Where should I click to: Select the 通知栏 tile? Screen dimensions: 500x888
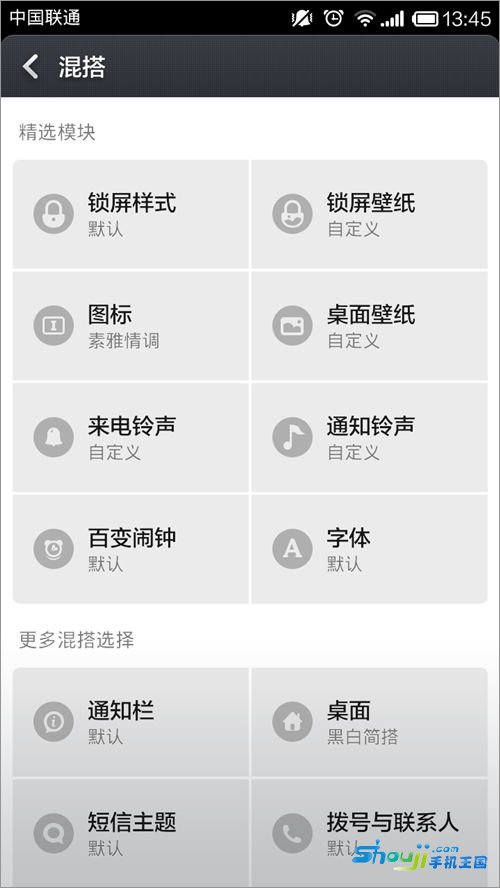[x=130, y=722]
